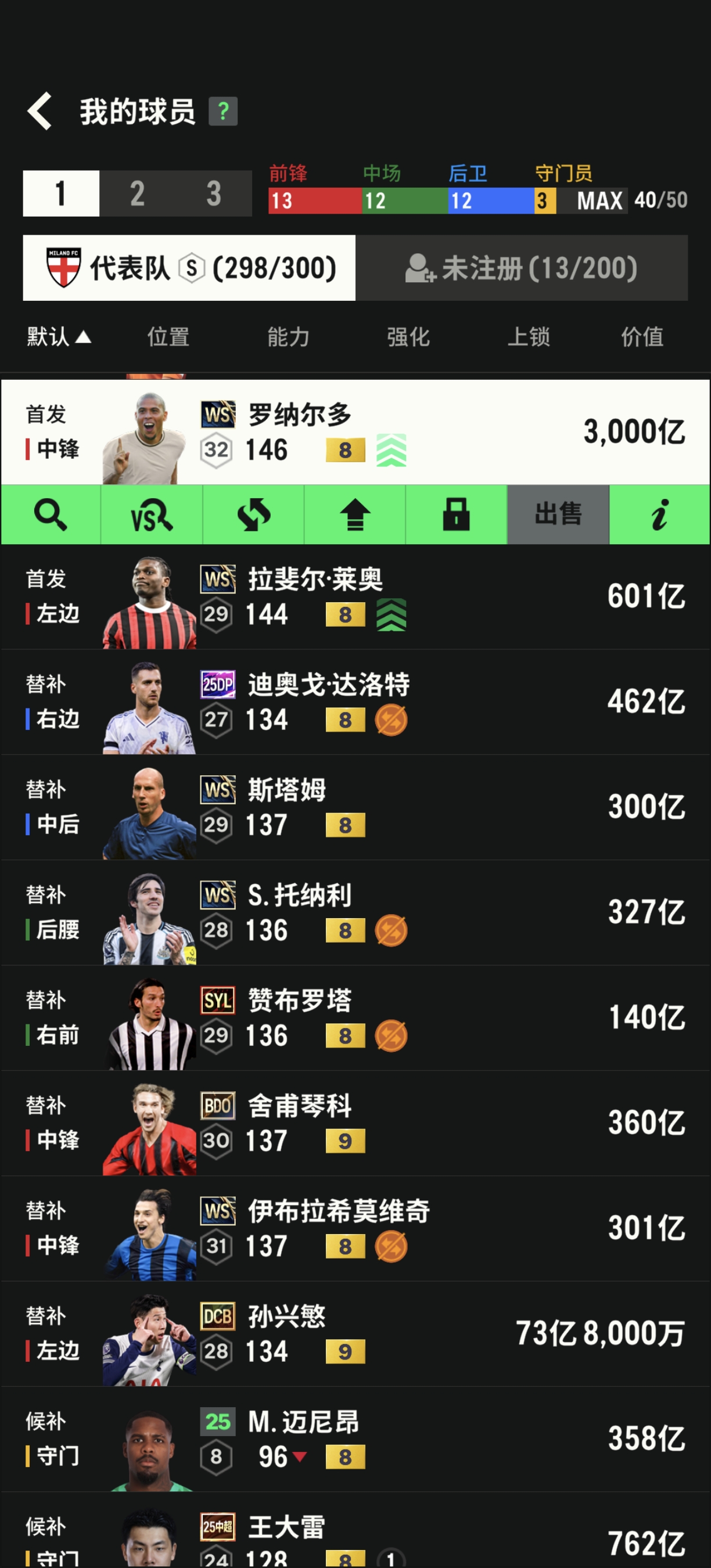Open the 未注册 (13/200) tab
The height and width of the screenshot is (1568, 711).
[x=522, y=268]
